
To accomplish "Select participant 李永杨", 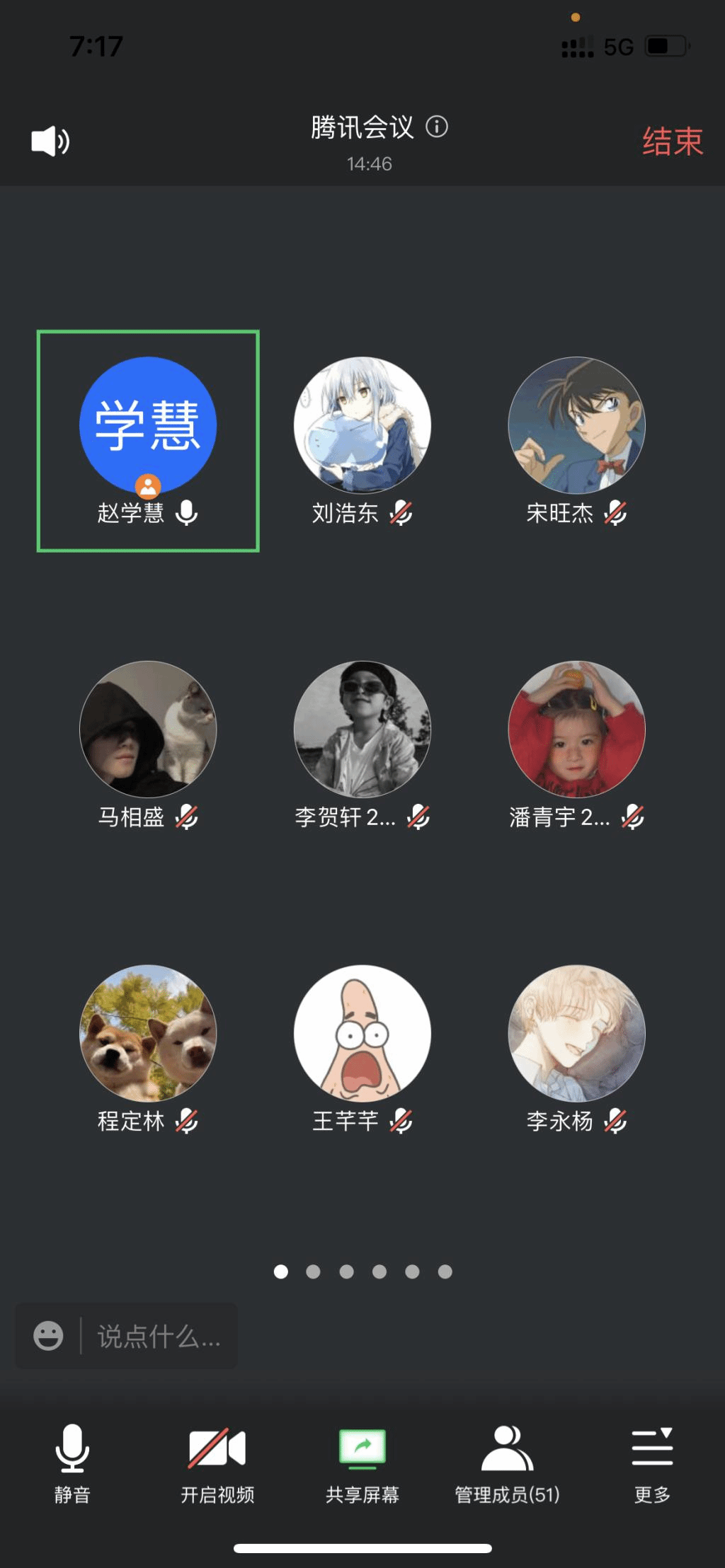I will click(x=576, y=1034).
